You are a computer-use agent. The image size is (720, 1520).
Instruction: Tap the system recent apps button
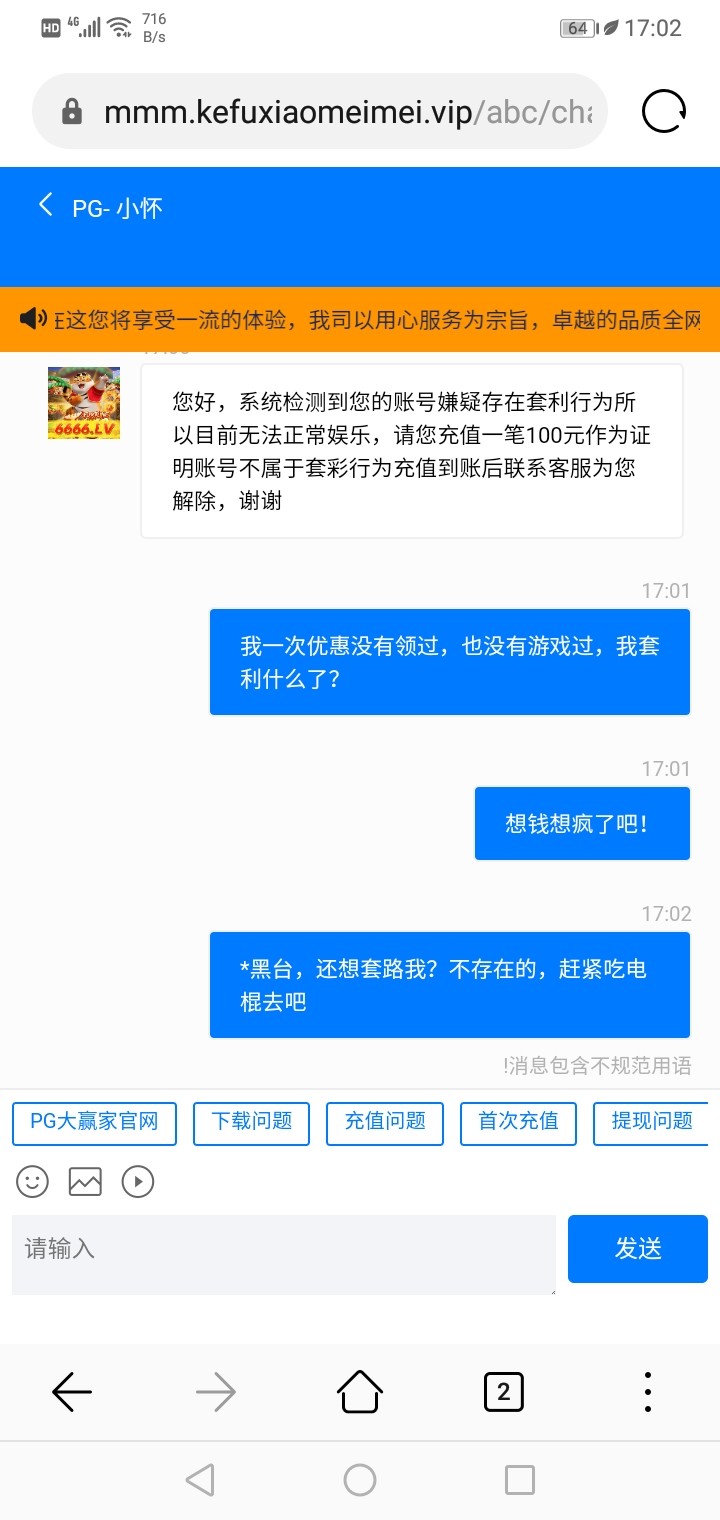(x=519, y=1480)
